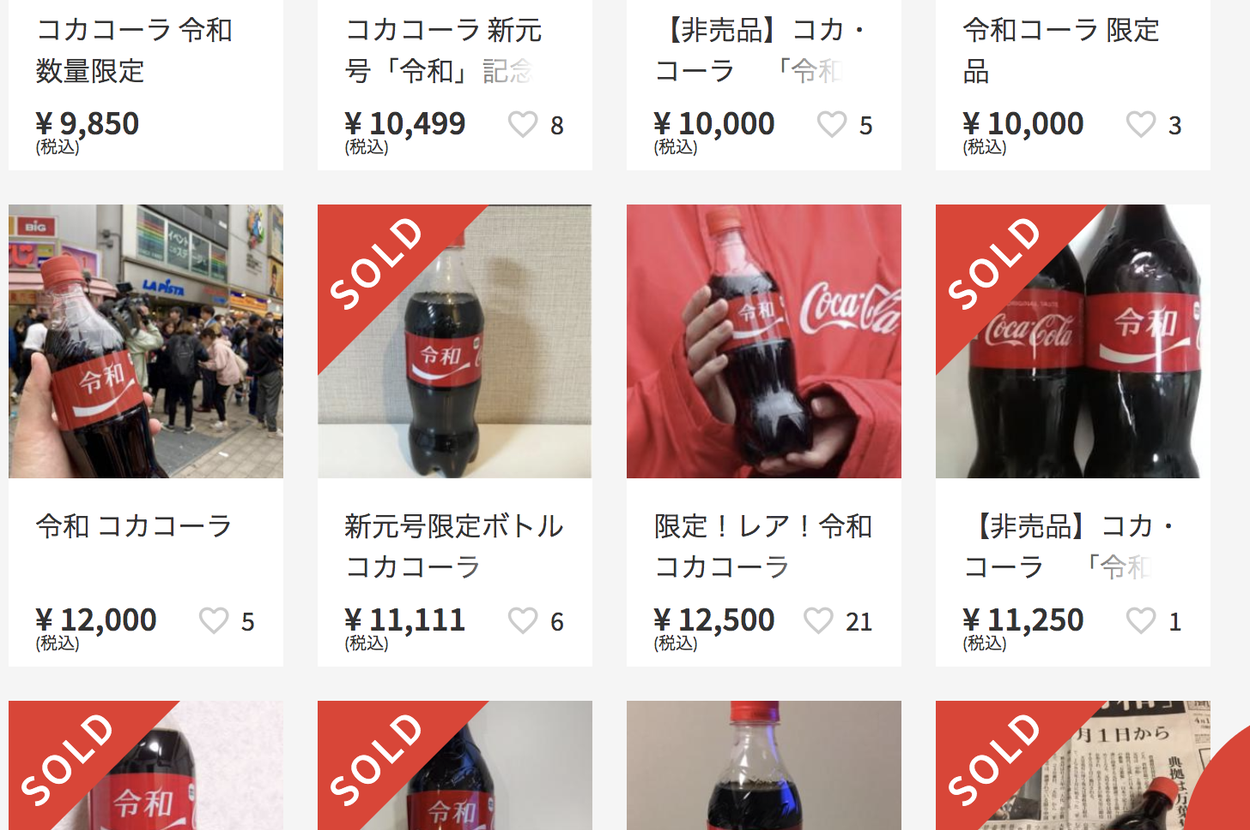This screenshot has height=830, width=1250.
Task: Open the ¥10,499 コカコーラ 新元号 listing
Action: [443, 50]
